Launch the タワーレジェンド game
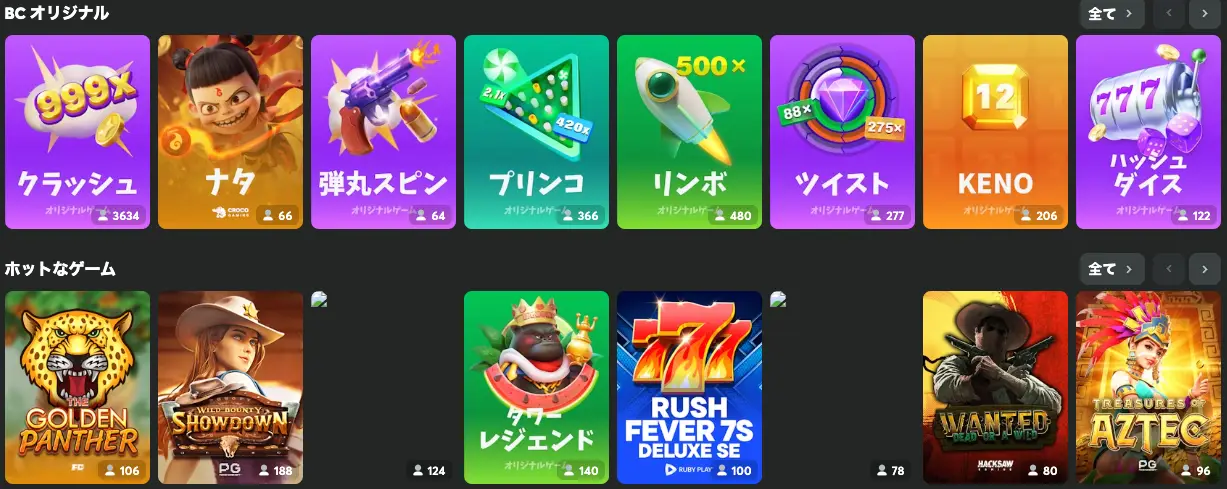This screenshot has height=489, width=1227. click(536, 387)
